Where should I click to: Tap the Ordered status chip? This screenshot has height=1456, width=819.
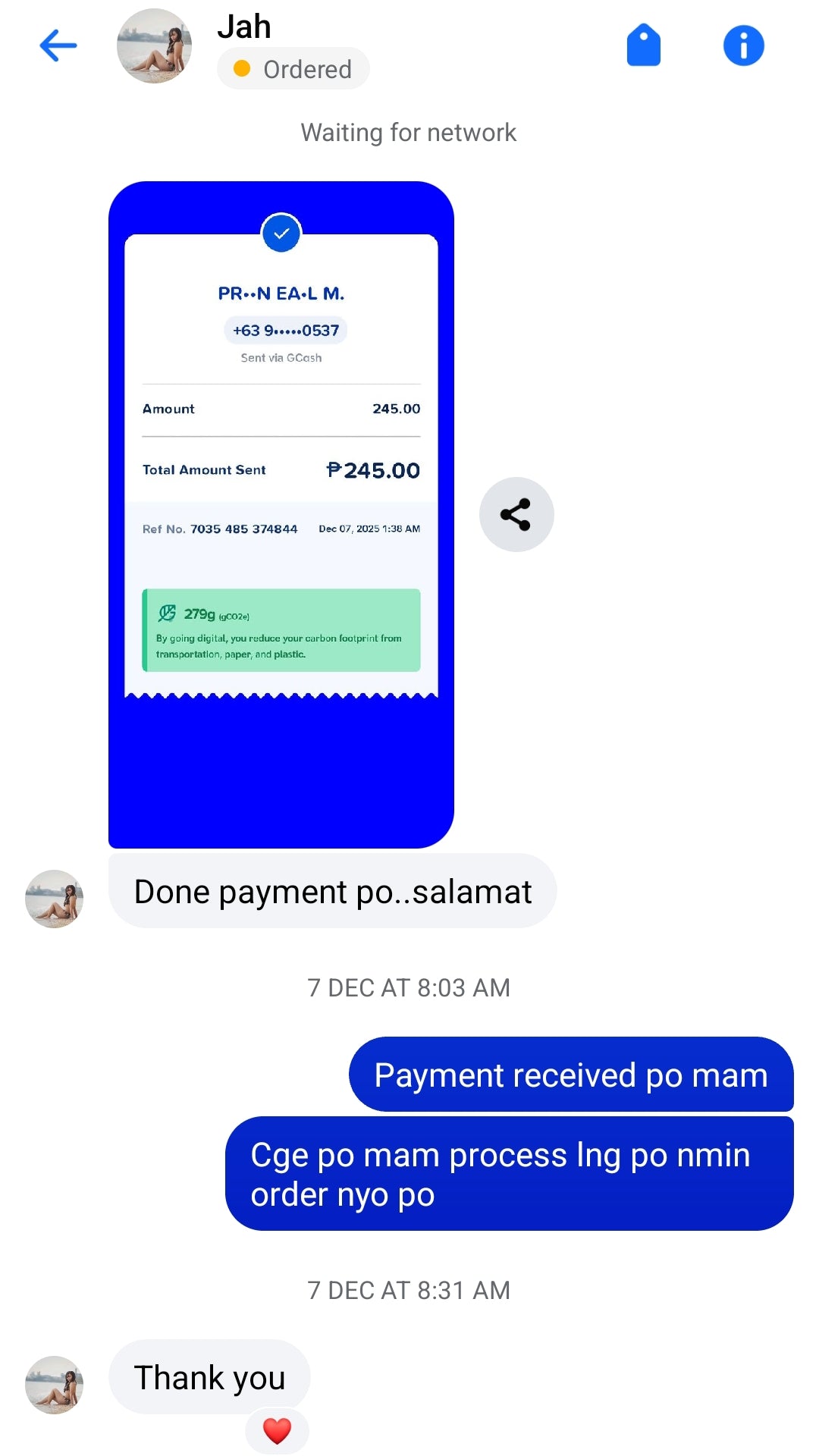pyautogui.click(x=293, y=69)
